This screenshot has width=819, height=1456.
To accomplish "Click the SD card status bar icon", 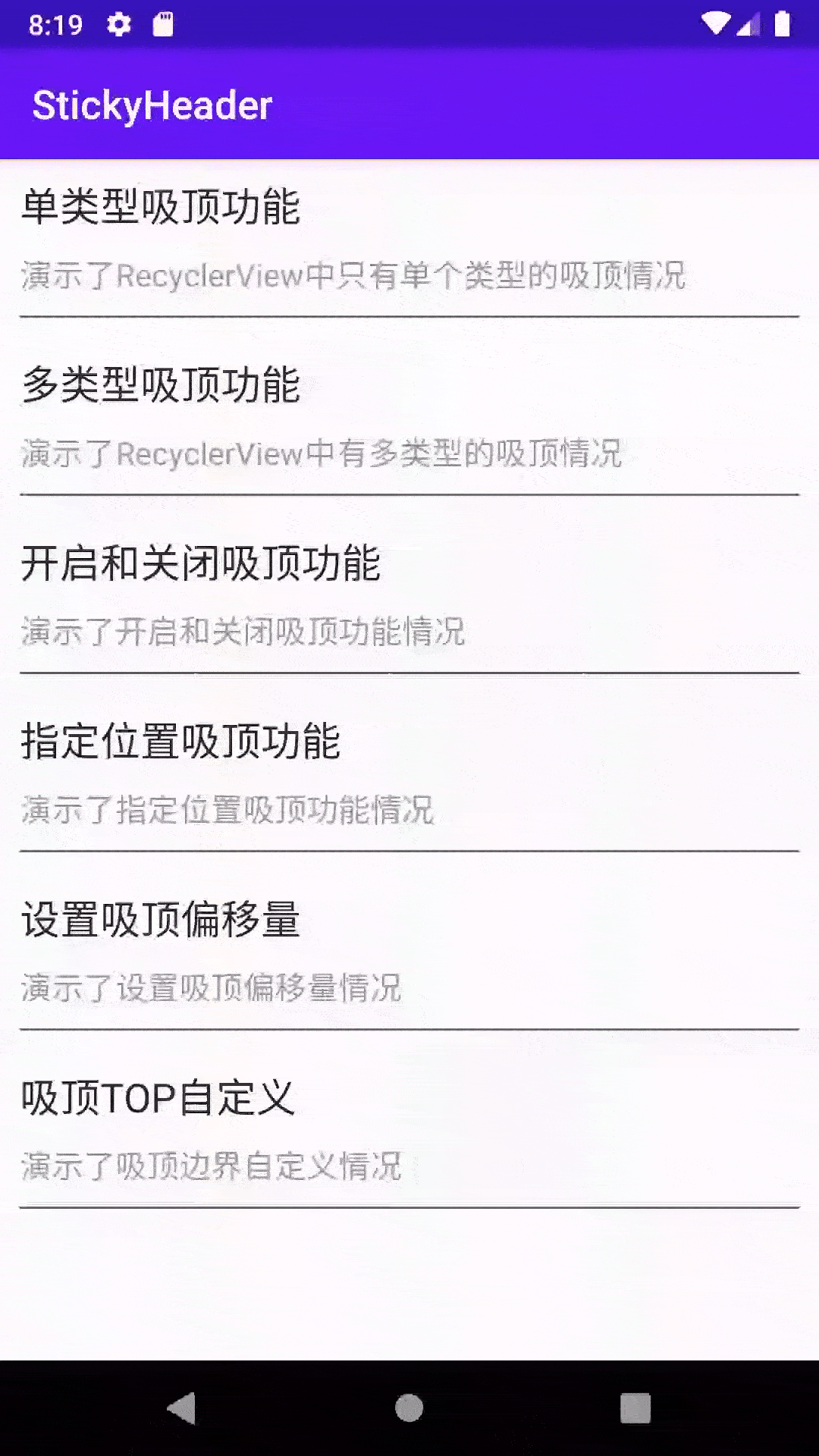I will pyautogui.click(x=162, y=24).
